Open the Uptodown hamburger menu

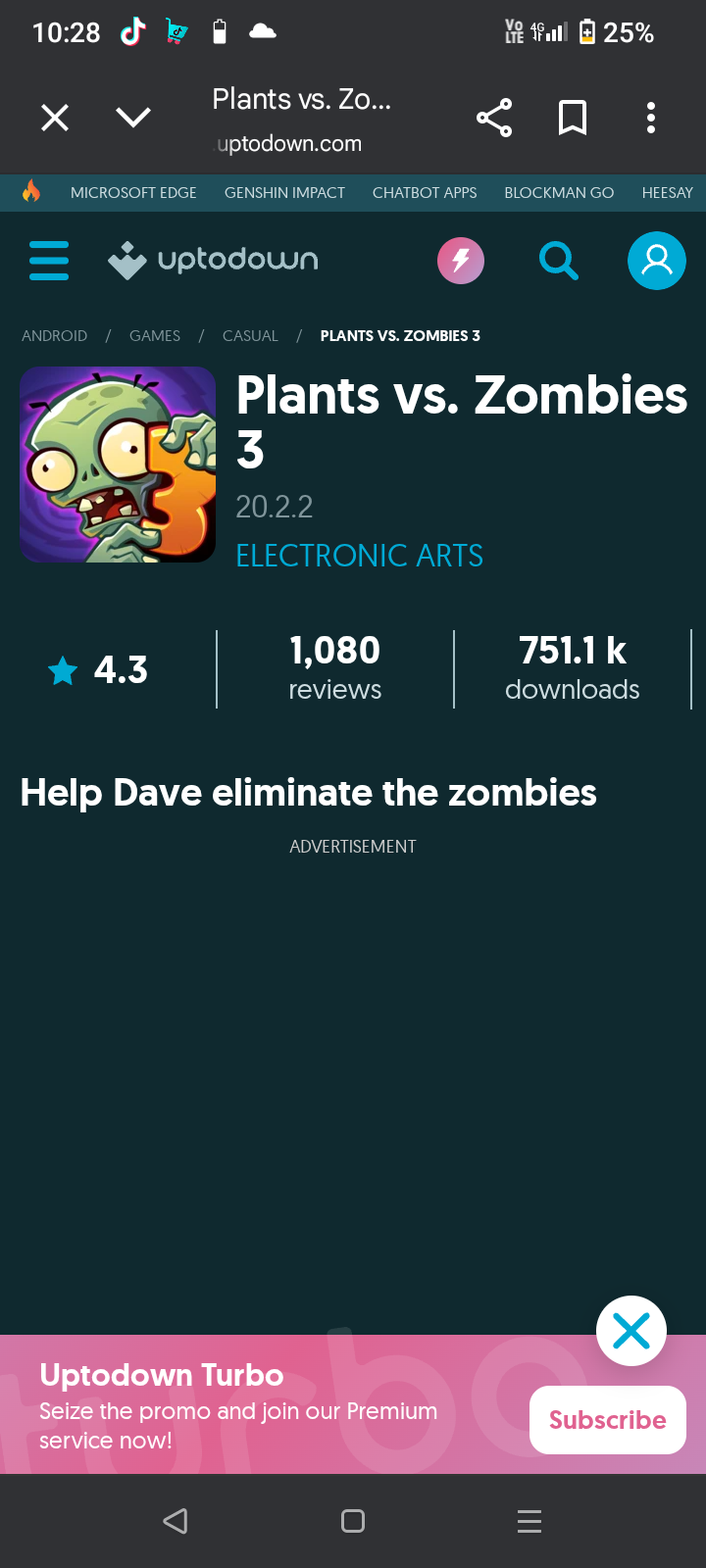click(x=49, y=261)
